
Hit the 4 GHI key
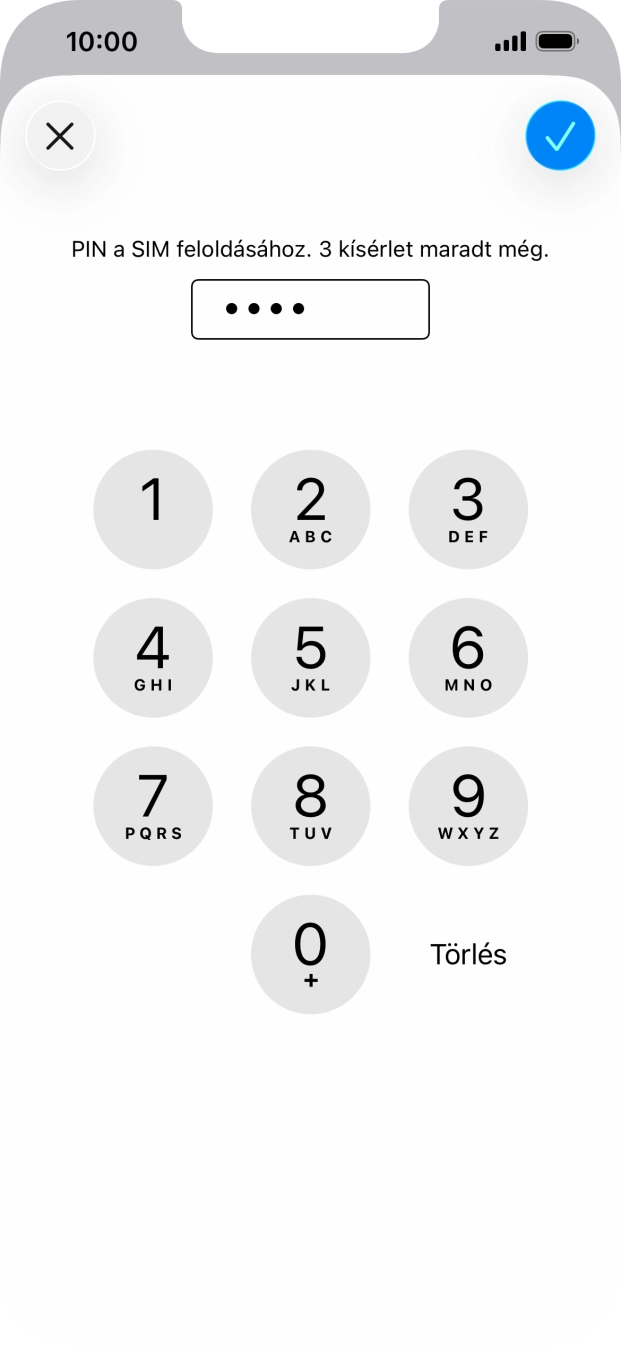[x=153, y=657]
